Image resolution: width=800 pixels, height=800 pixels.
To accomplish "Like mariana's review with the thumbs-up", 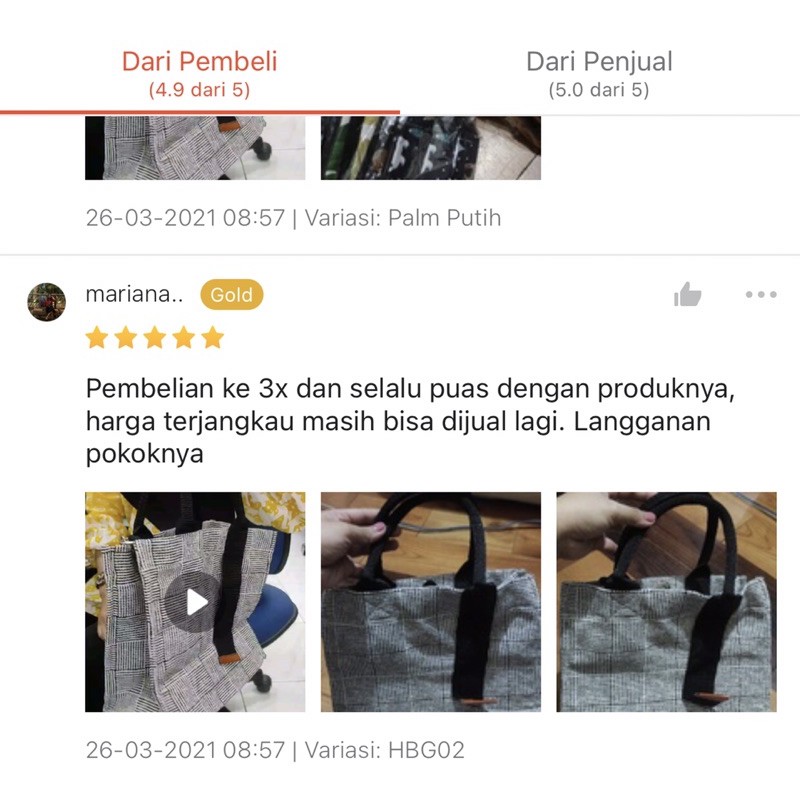I will tap(687, 294).
